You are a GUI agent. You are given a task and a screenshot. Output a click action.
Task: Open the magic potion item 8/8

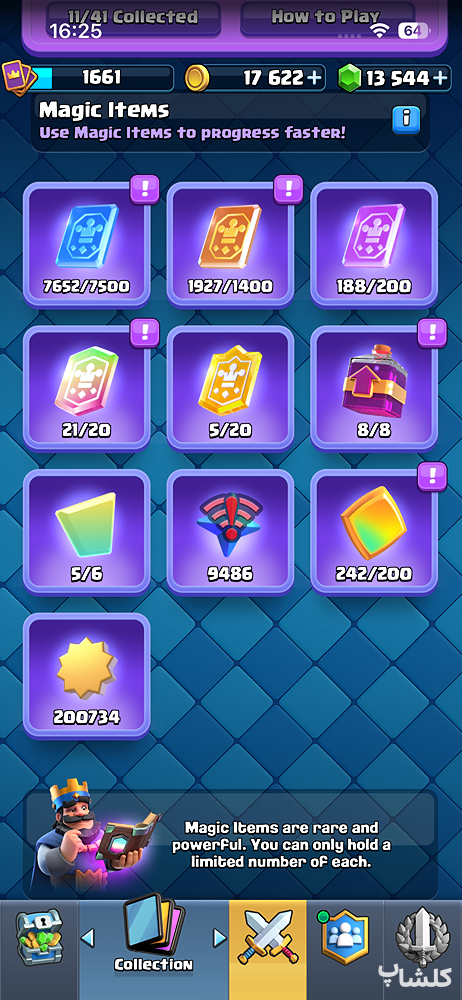coord(374,388)
